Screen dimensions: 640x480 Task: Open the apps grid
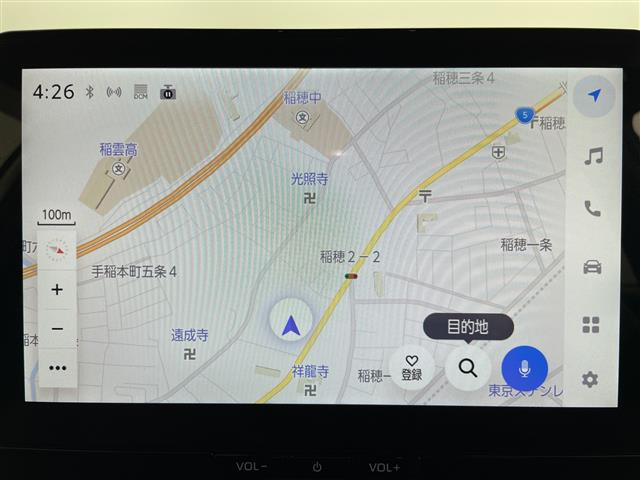(x=591, y=324)
